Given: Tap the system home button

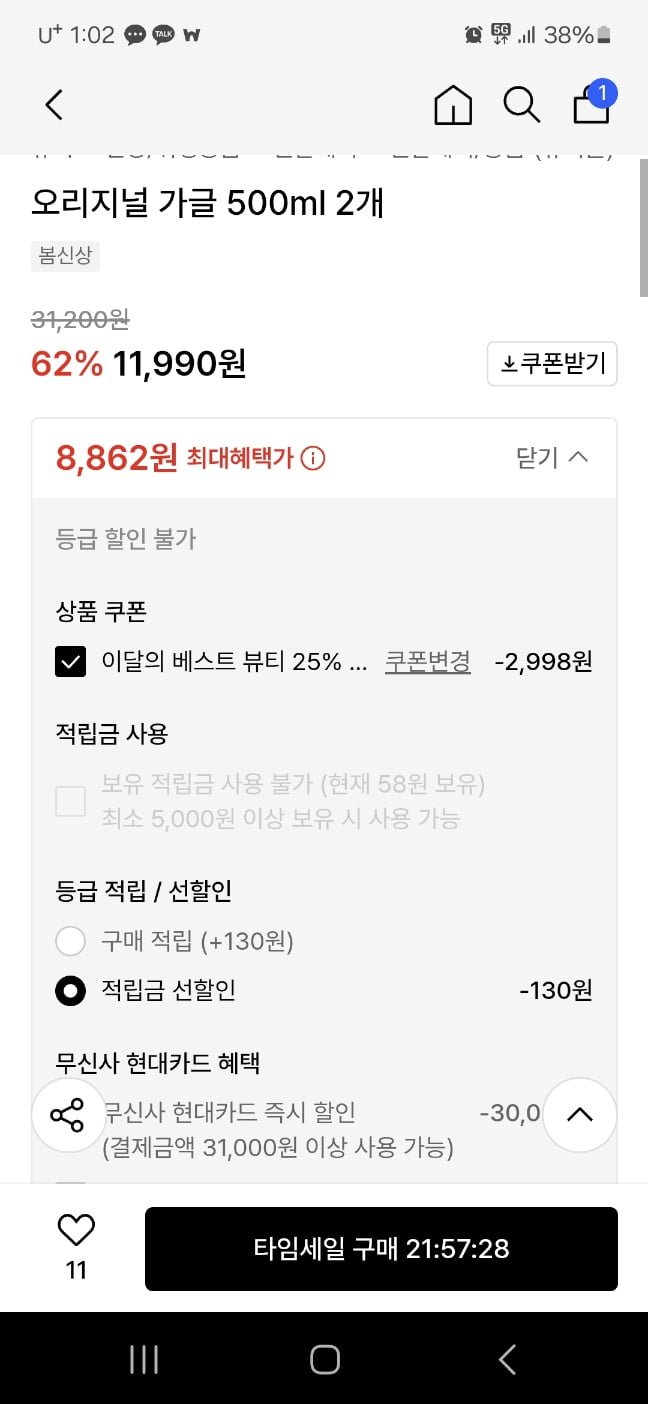Looking at the screenshot, I should click(325, 1359).
